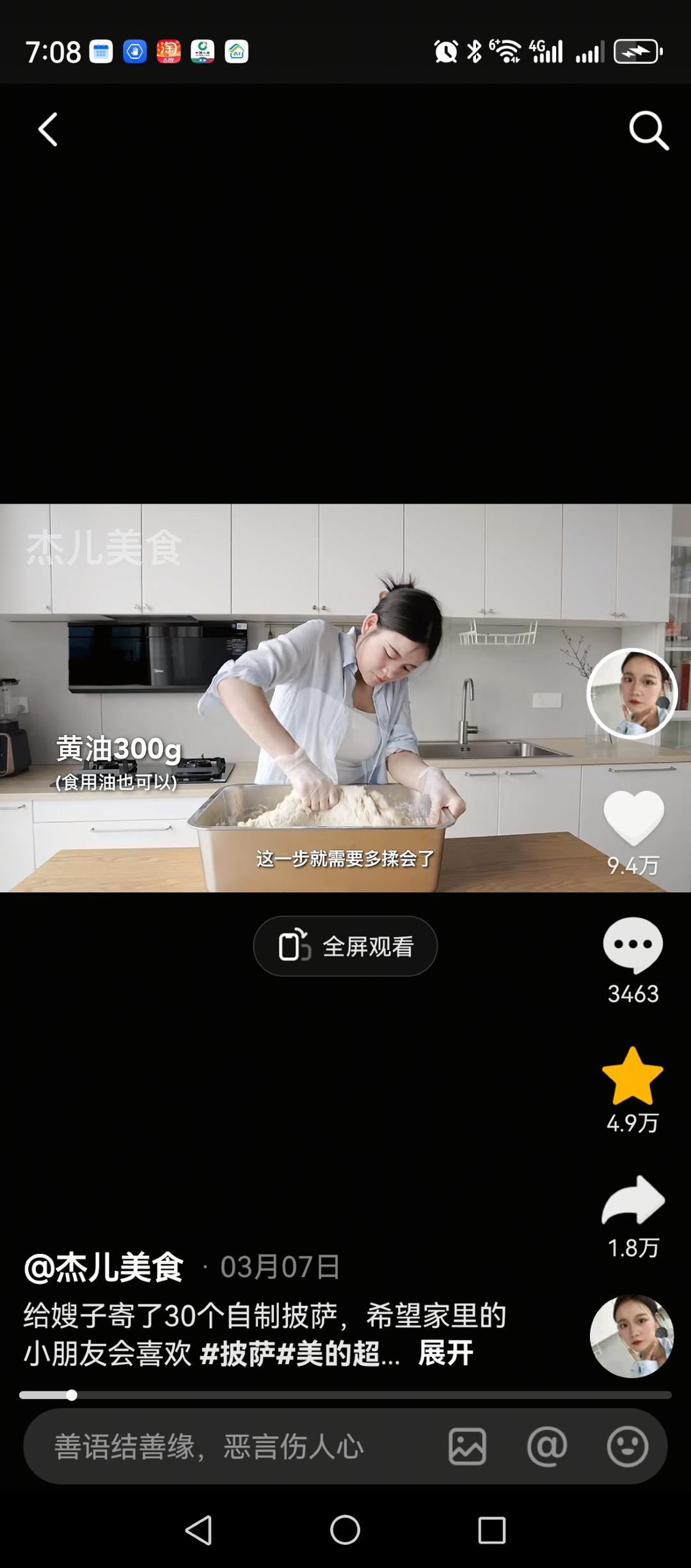Go back using the top-left arrow
Viewport: 691px width, 1568px height.
click(48, 130)
